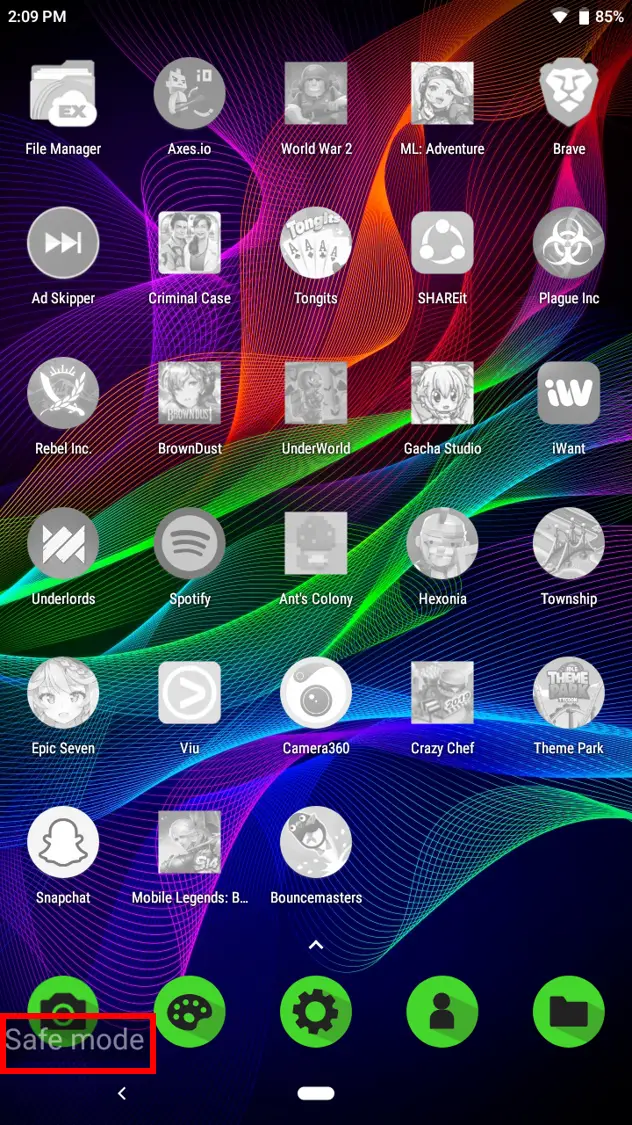This screenshot has width=632, height=1125.
Task: Open Plague Inc game
Action: point(568,243)
